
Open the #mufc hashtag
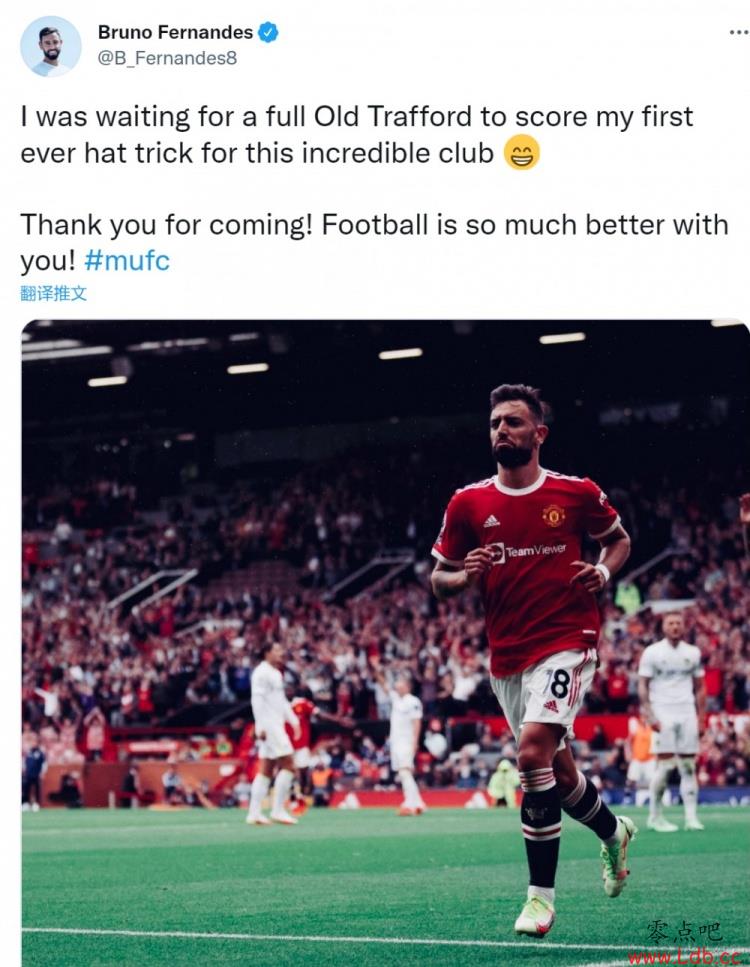[x=127, y=261]
